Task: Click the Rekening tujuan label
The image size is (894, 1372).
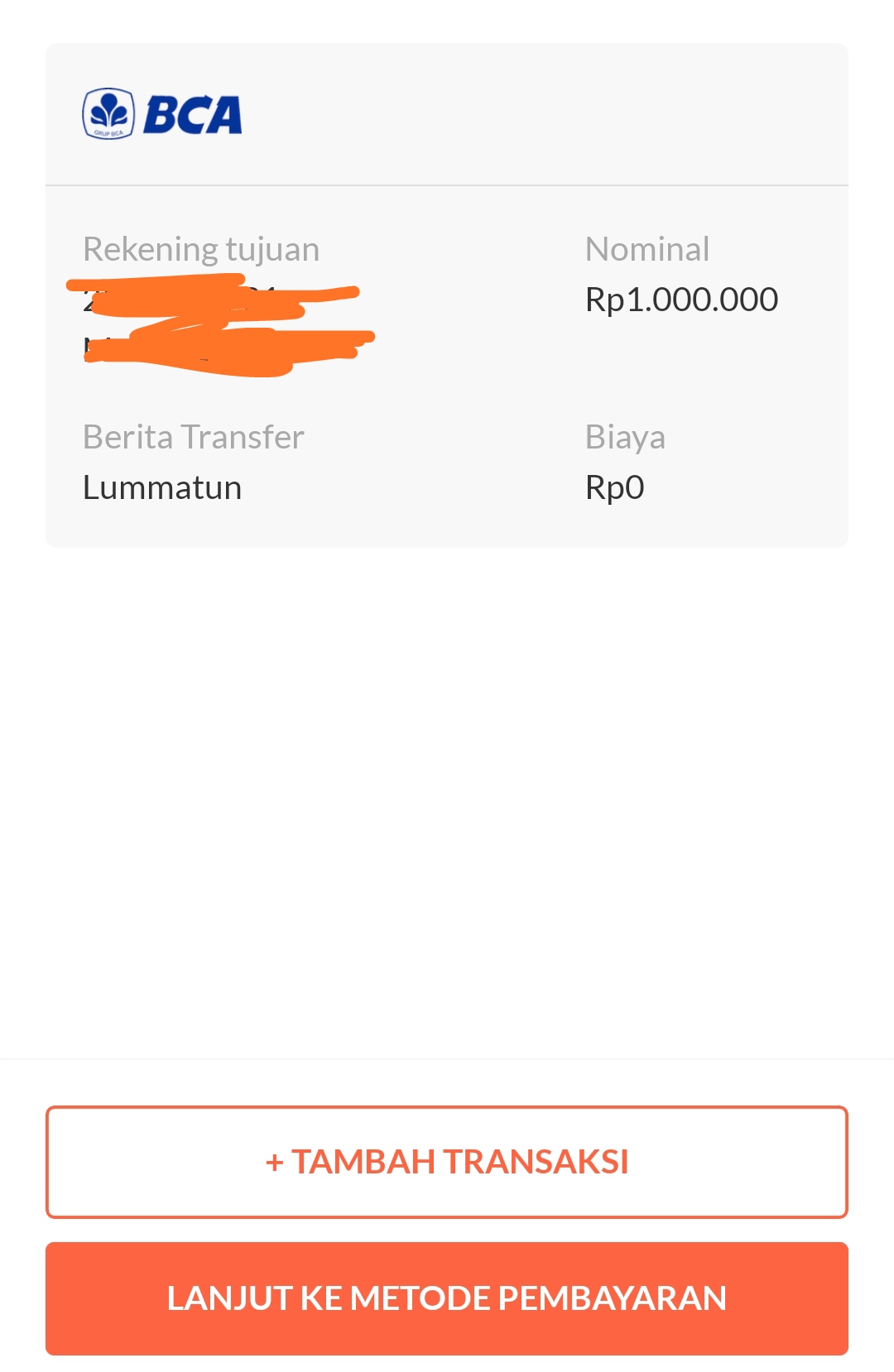Action: 200,247
